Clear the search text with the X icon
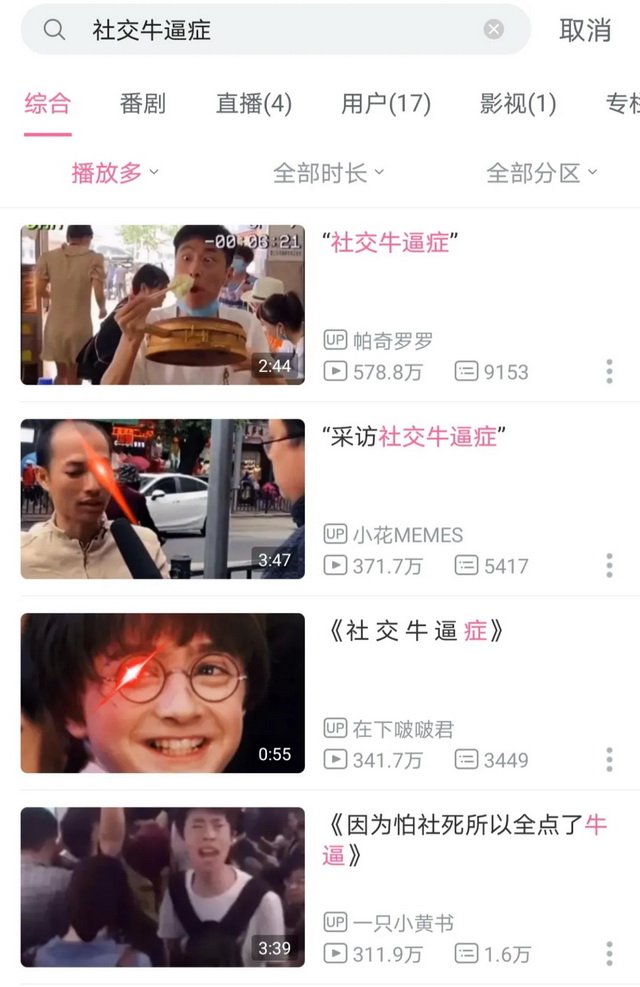 (x=494, y=30)
